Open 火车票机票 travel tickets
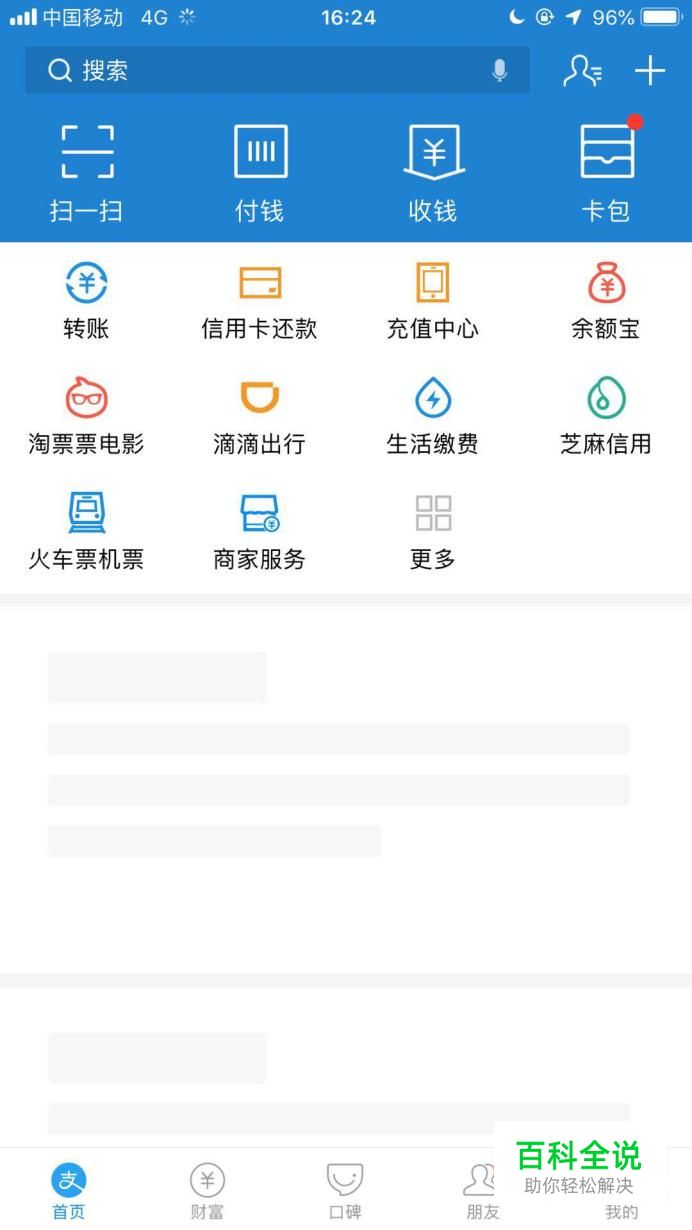 point(87,531)
